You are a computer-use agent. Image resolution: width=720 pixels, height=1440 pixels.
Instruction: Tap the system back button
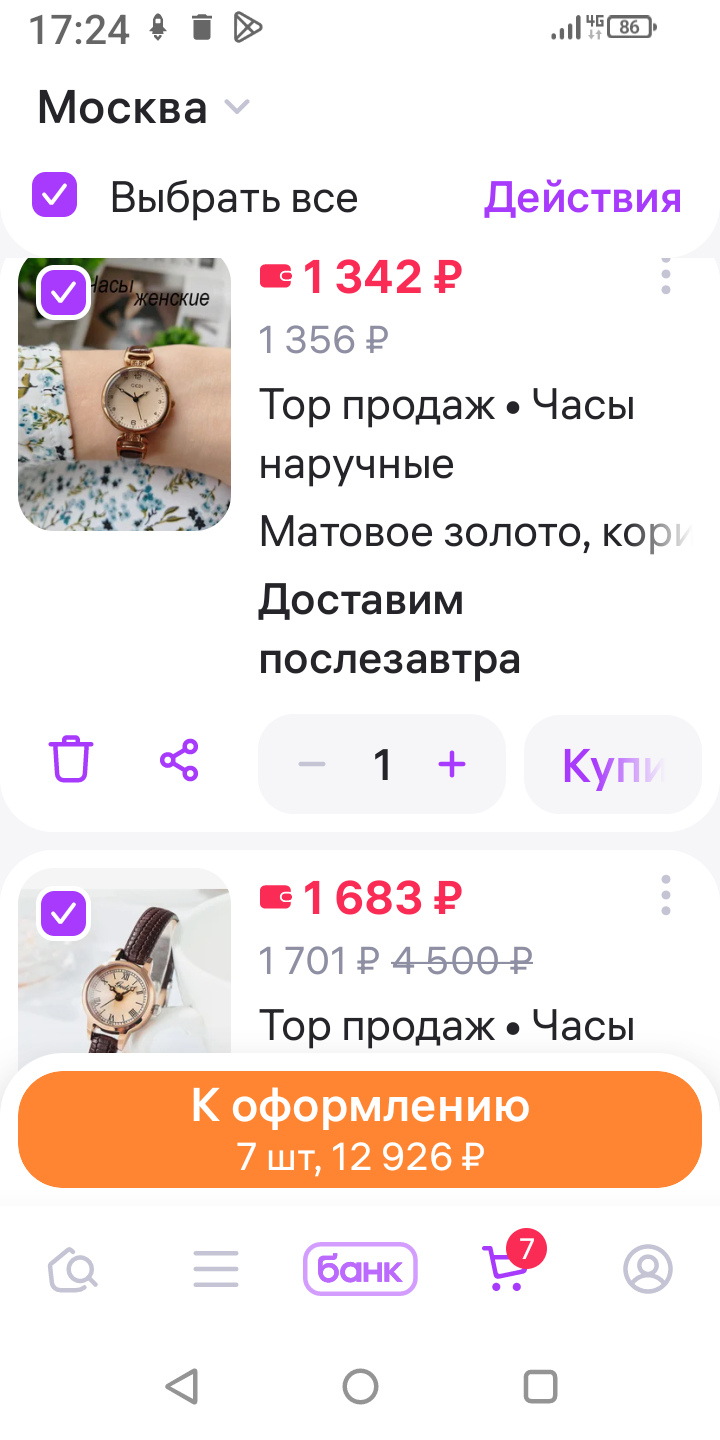(x=181, y=1386)
